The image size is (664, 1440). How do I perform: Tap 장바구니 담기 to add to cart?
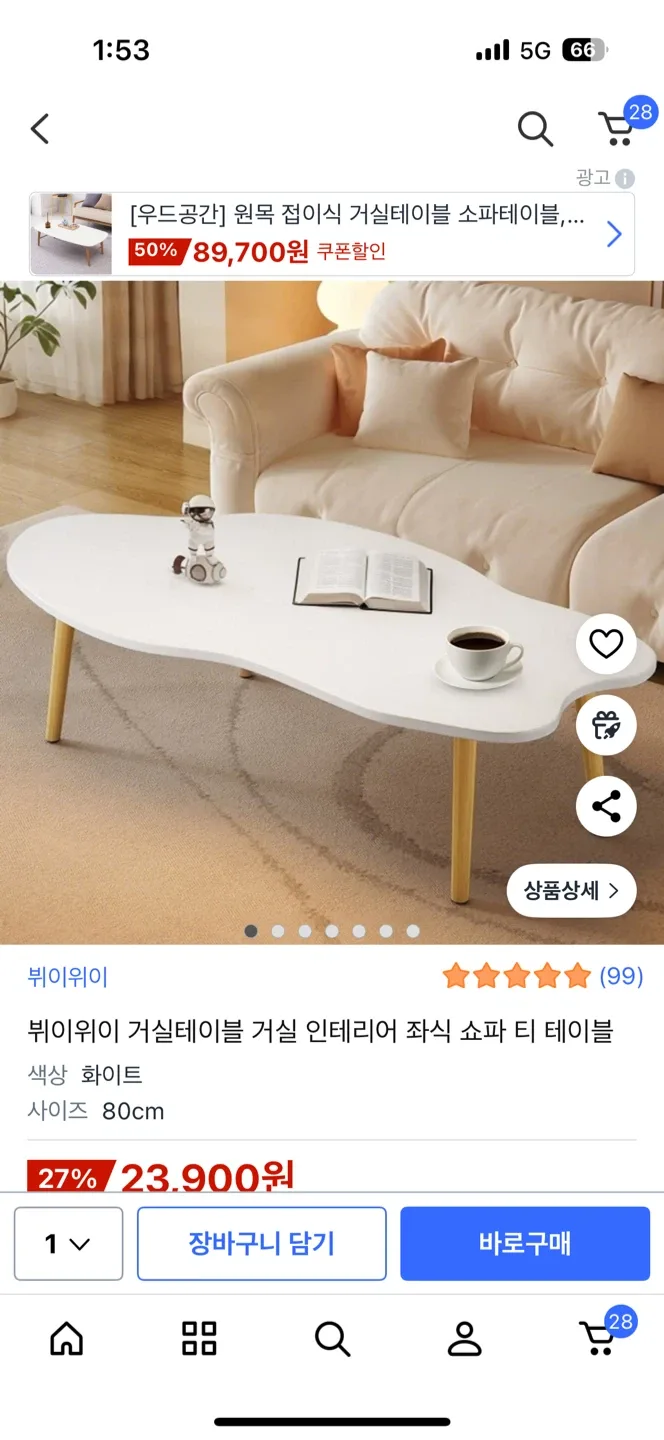[261, 1244]
